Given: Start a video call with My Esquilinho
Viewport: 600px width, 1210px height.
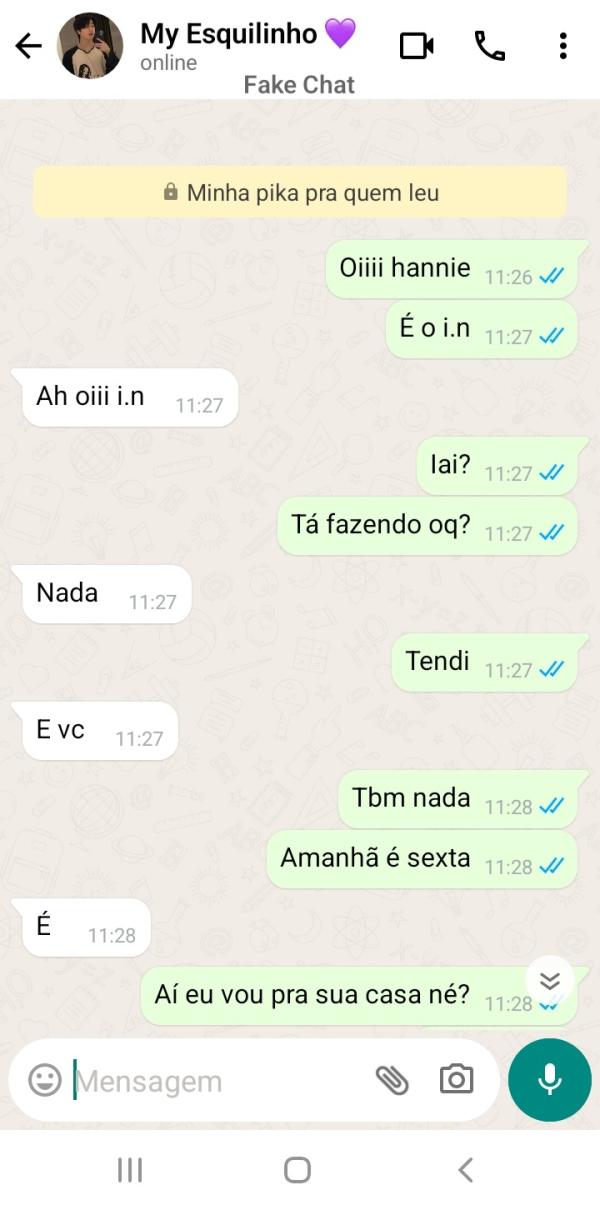Looking at the screenshot, I should tap(417, 46).
